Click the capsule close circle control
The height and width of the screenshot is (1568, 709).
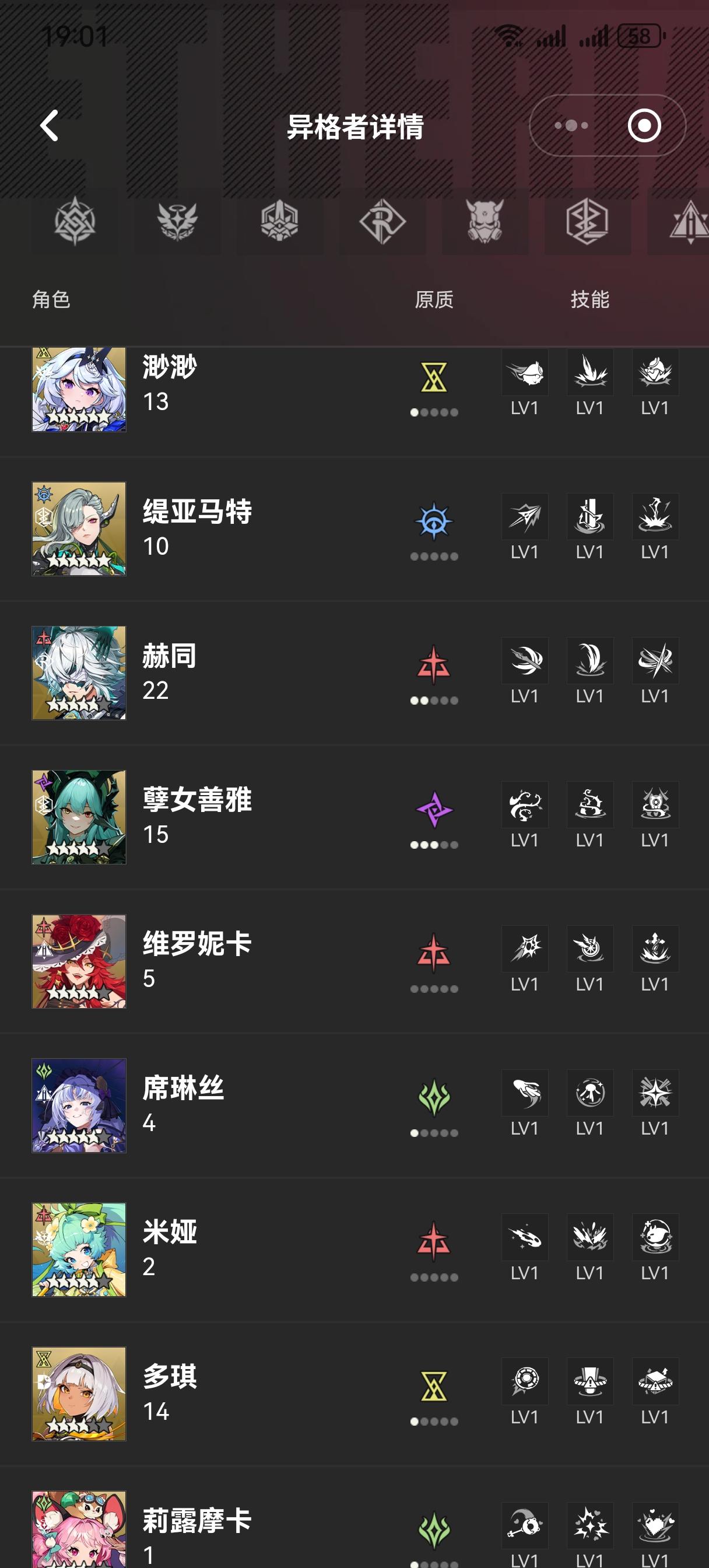tap(646, 125)
